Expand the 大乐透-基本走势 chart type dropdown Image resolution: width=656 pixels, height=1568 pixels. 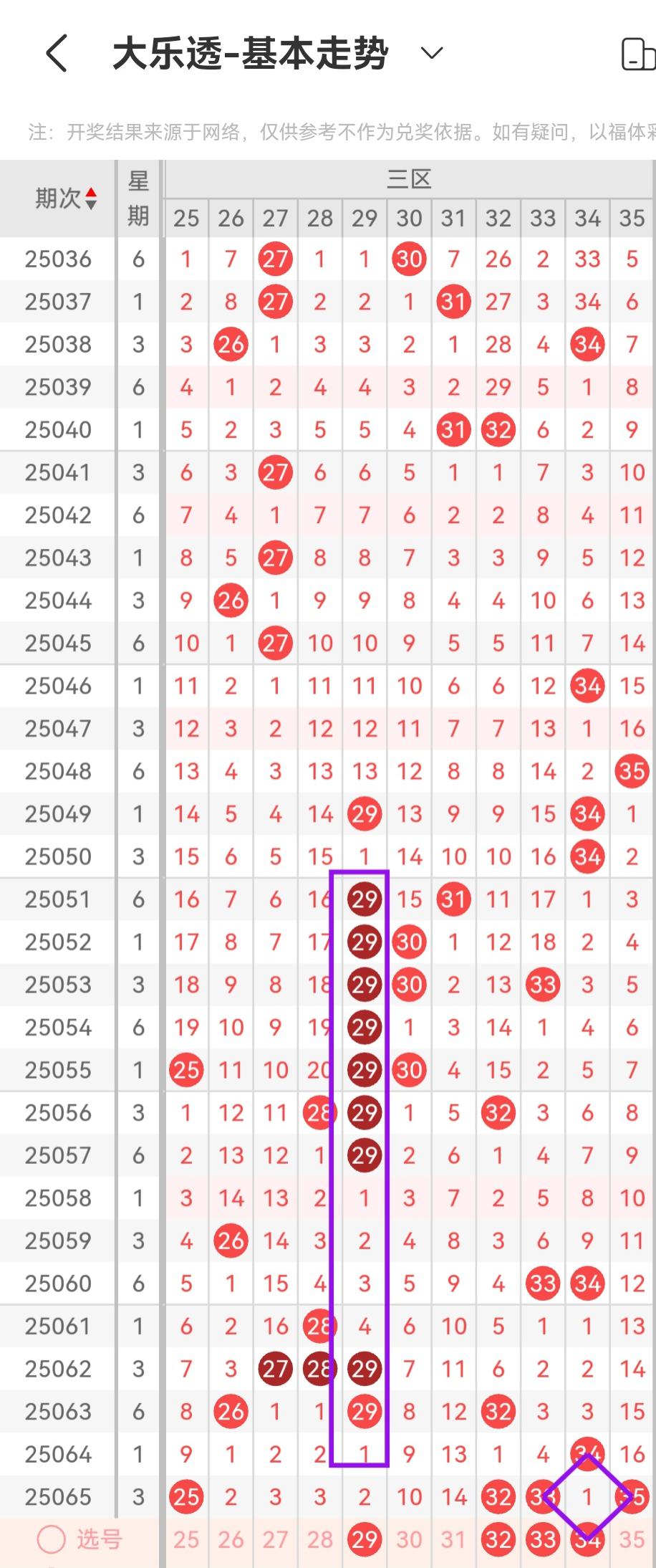click(432, 53)
